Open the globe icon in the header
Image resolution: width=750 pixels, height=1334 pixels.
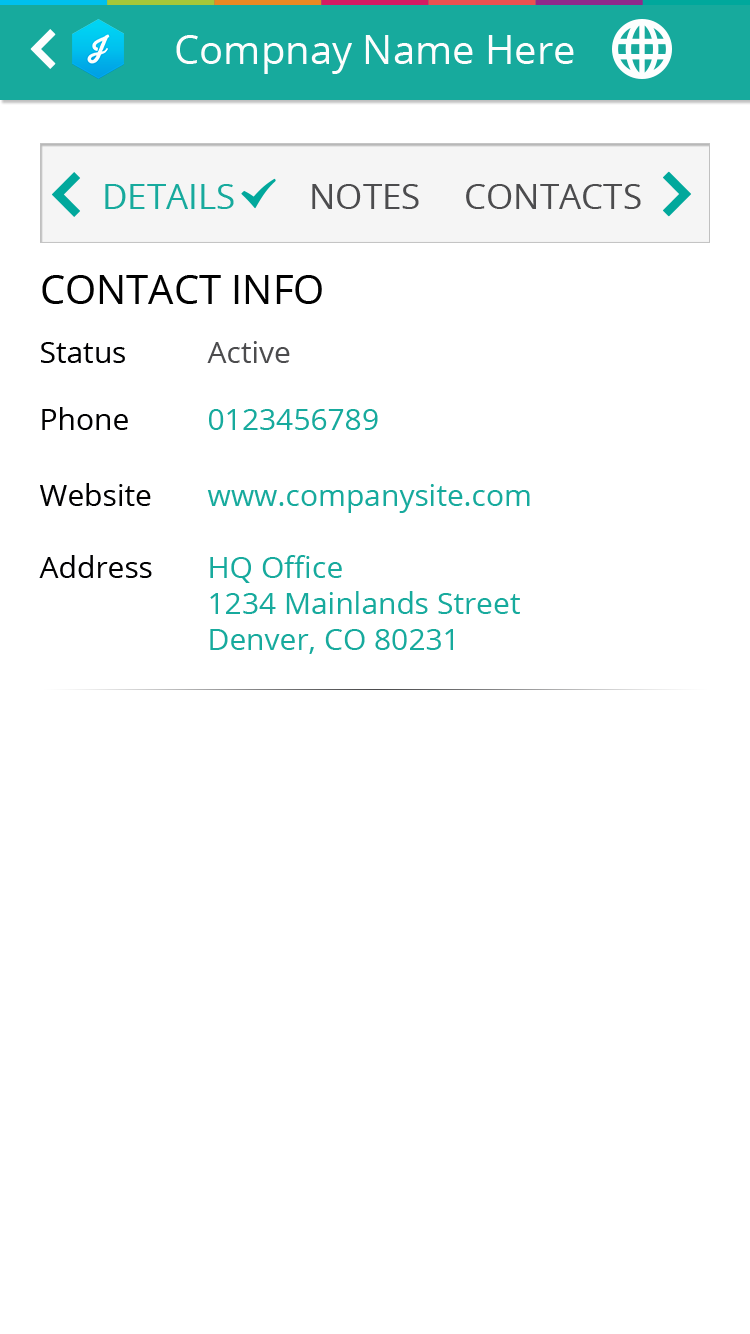pyautogui.click(x=641, y=50)
